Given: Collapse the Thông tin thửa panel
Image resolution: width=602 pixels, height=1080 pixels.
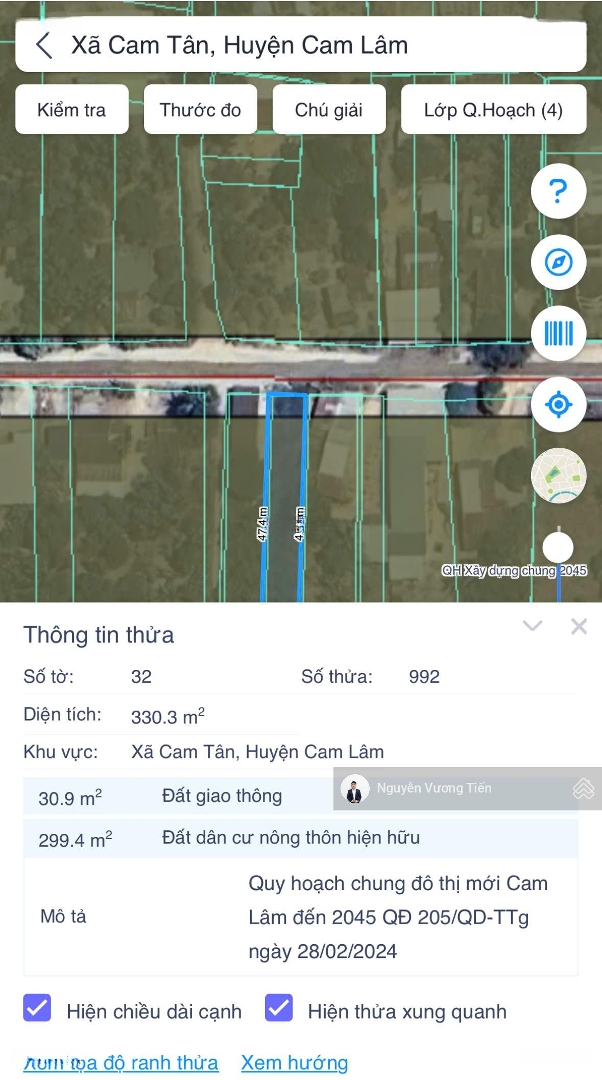Looking at the screenshot, I should [x=532, y=627].
